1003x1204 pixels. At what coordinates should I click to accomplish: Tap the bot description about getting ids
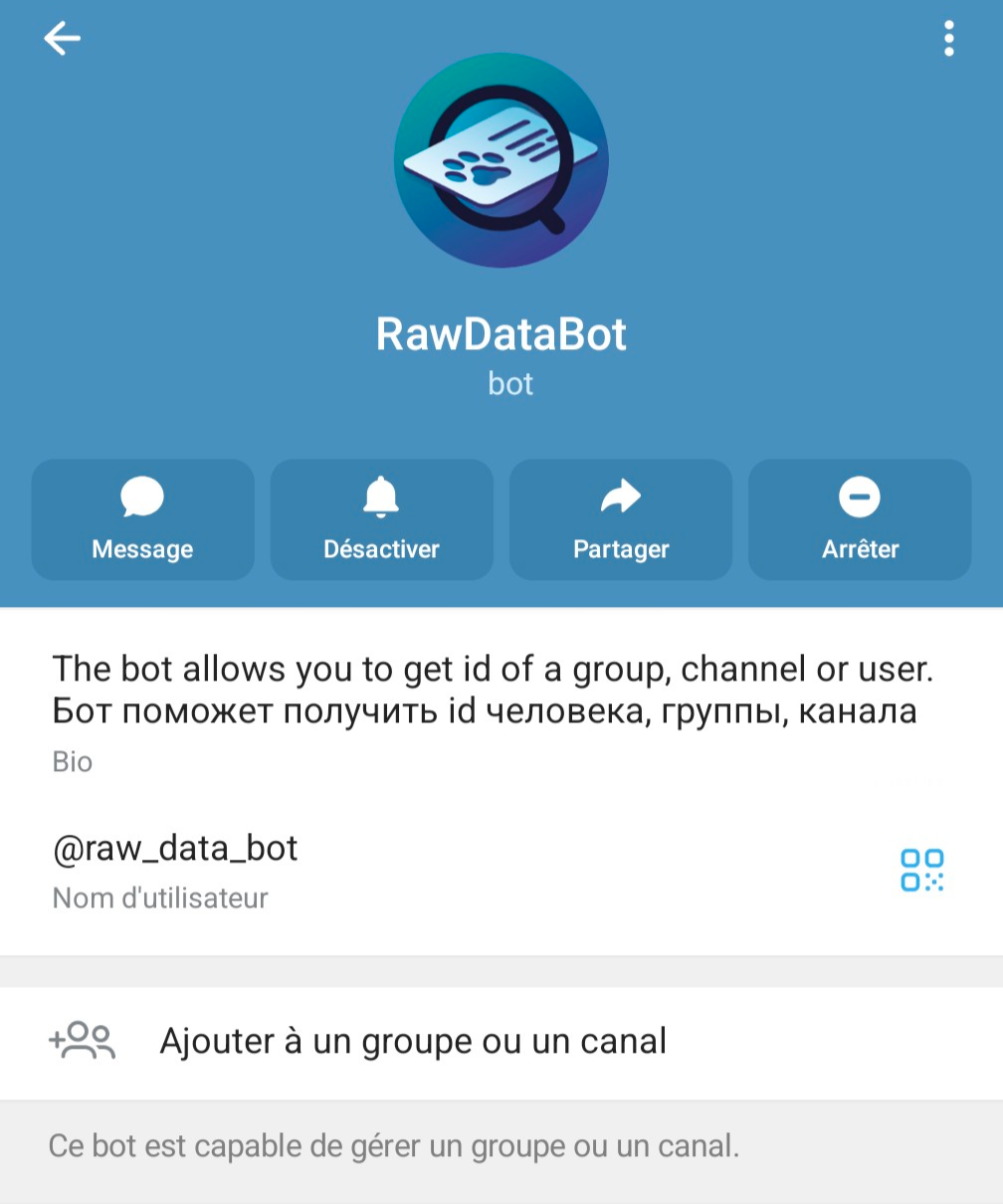(x=495, y=689)
